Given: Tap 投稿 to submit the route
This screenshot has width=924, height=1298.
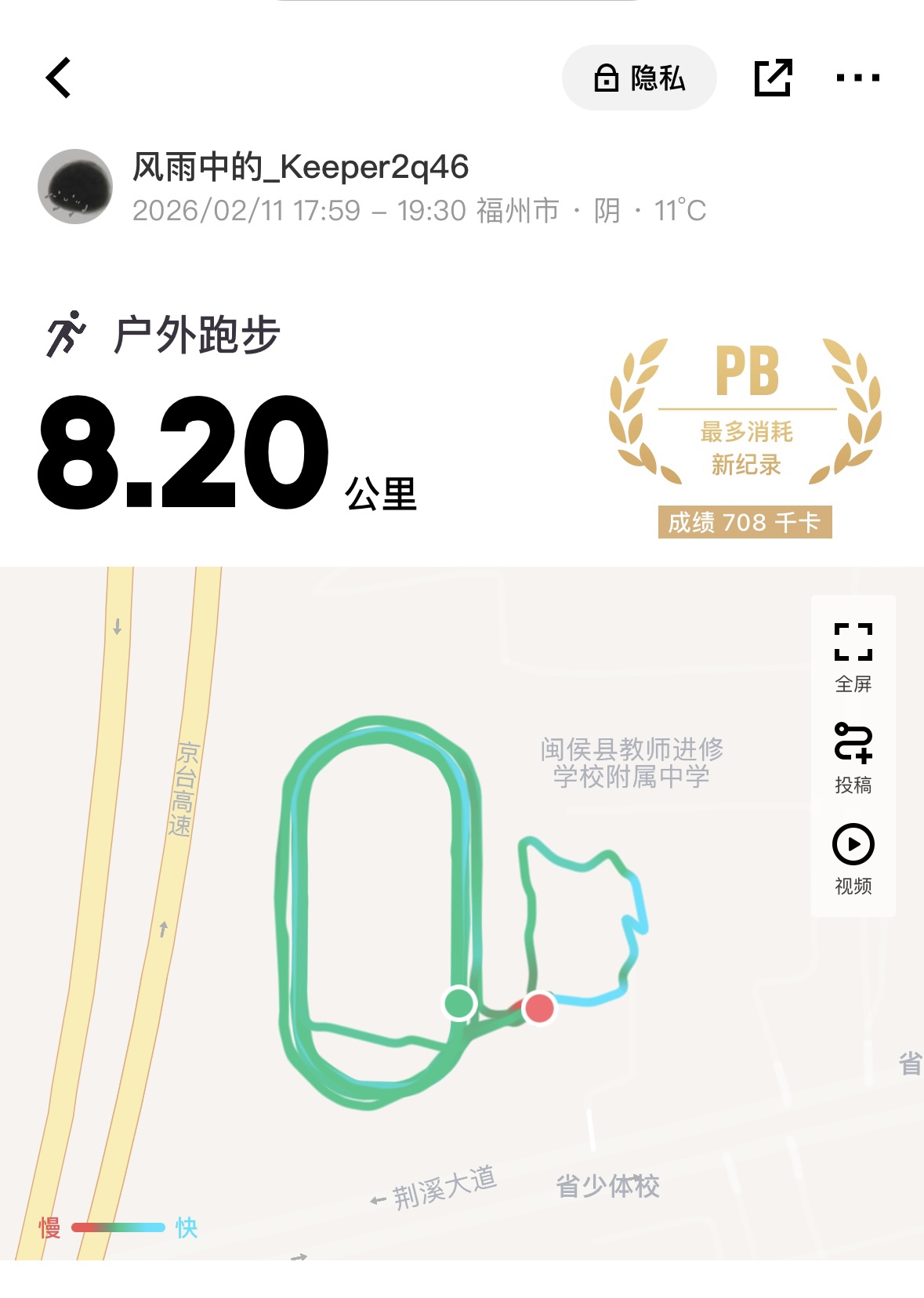Looking at the screenshot, I should 853,757.
